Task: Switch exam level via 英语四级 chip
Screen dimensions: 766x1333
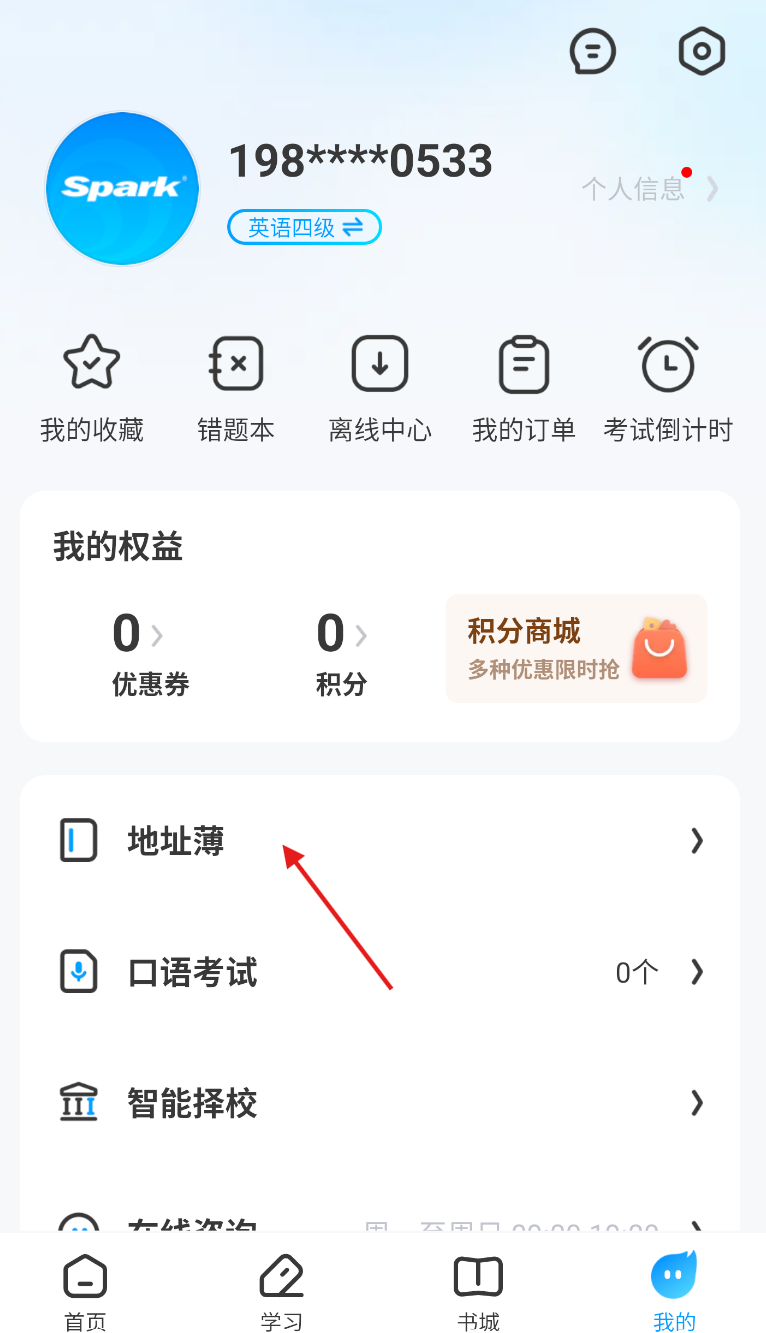Action: 305,228
